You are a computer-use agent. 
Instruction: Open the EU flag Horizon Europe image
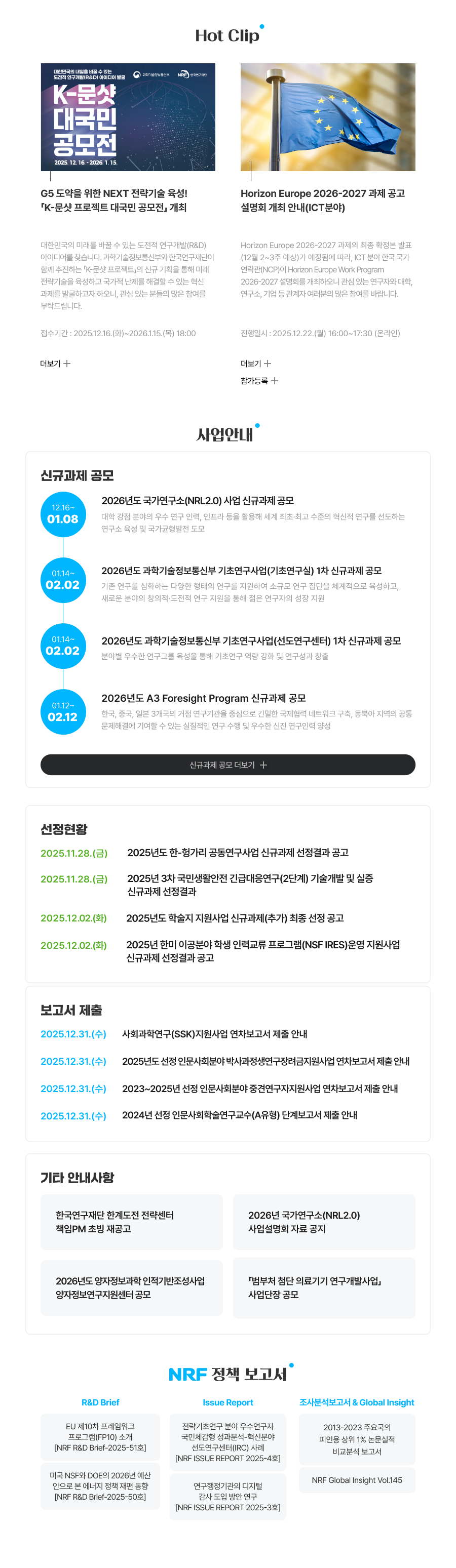pyautogui.click(x=327, y=117)
